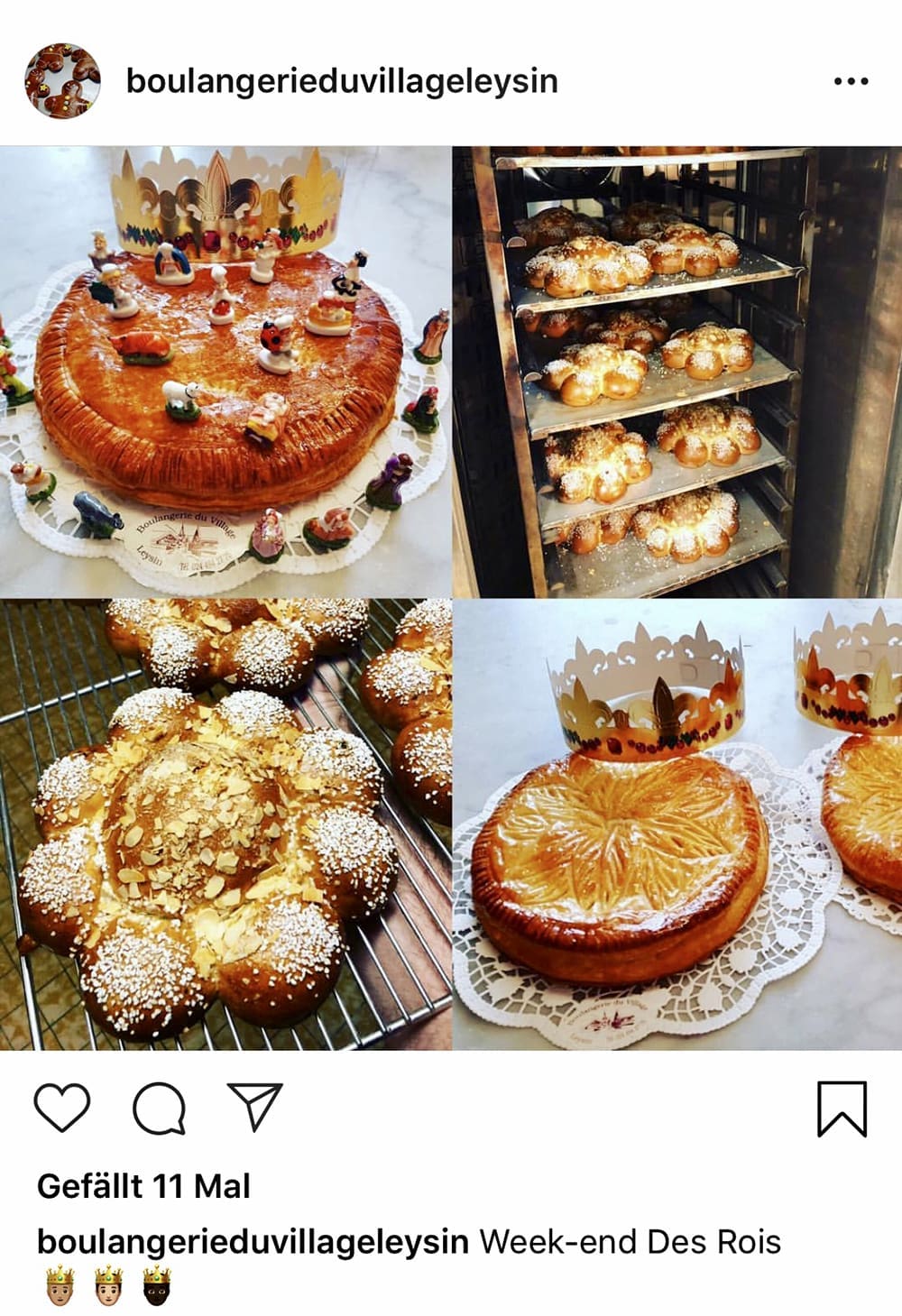The width and height of the screenshot is (902, 1316).
Task: Open the pastry collage photo
Action: click(x=451, y=597)
